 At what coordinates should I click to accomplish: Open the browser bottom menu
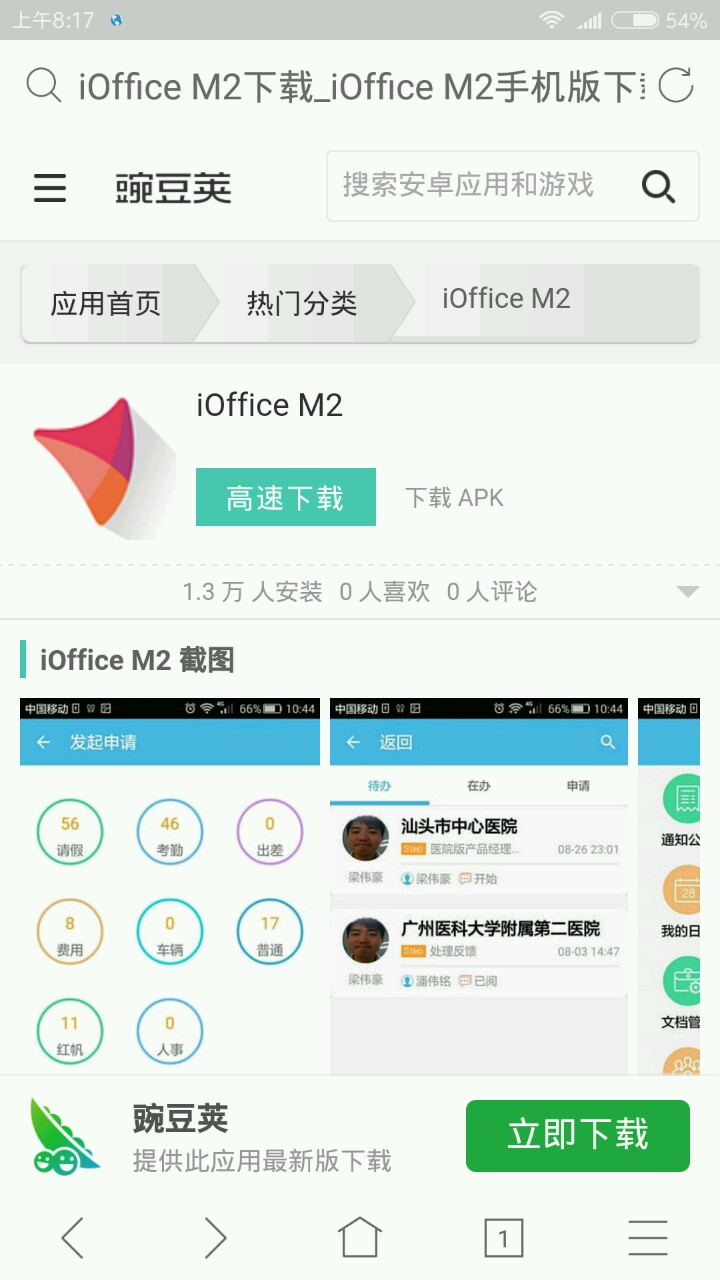(x=648, y=1238)
